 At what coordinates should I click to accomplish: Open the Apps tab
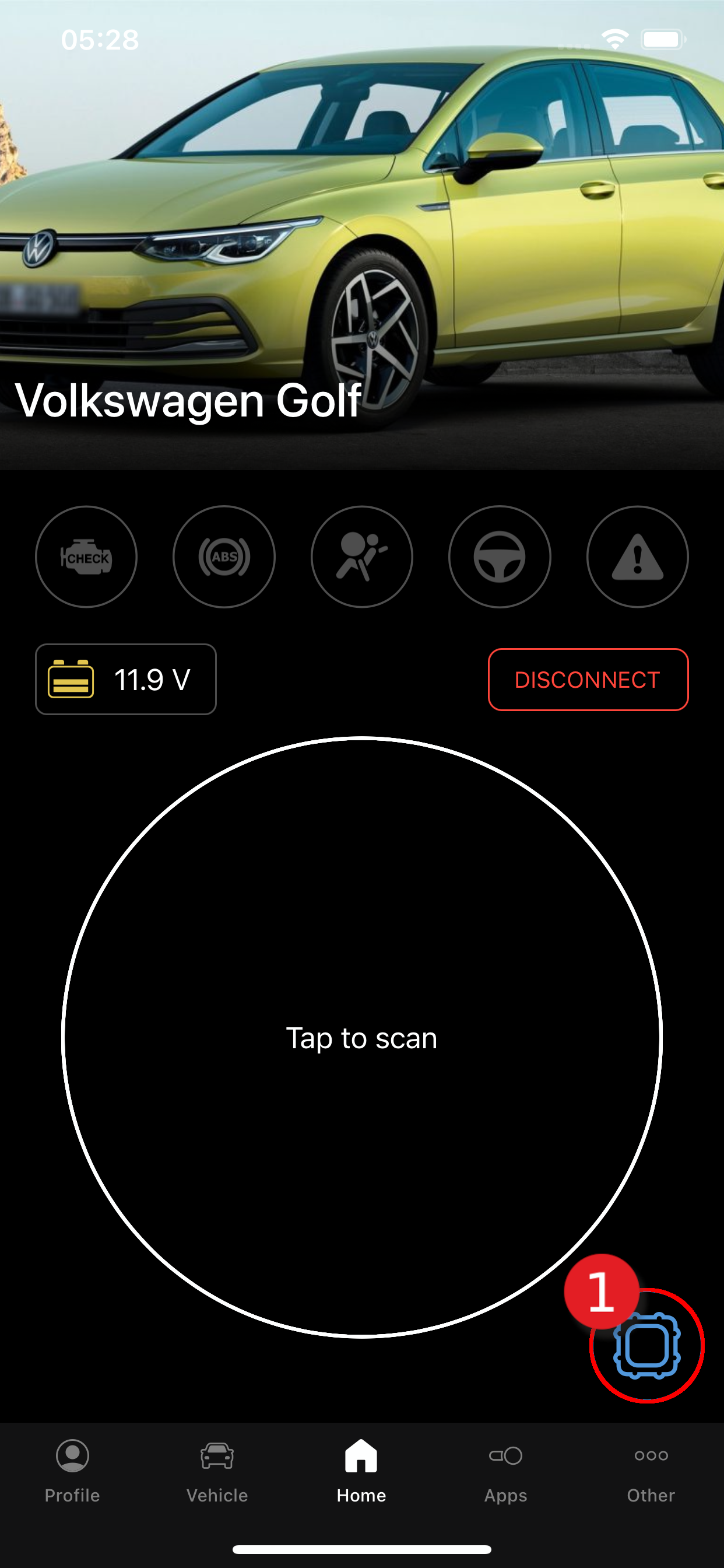coord(505,1471)
